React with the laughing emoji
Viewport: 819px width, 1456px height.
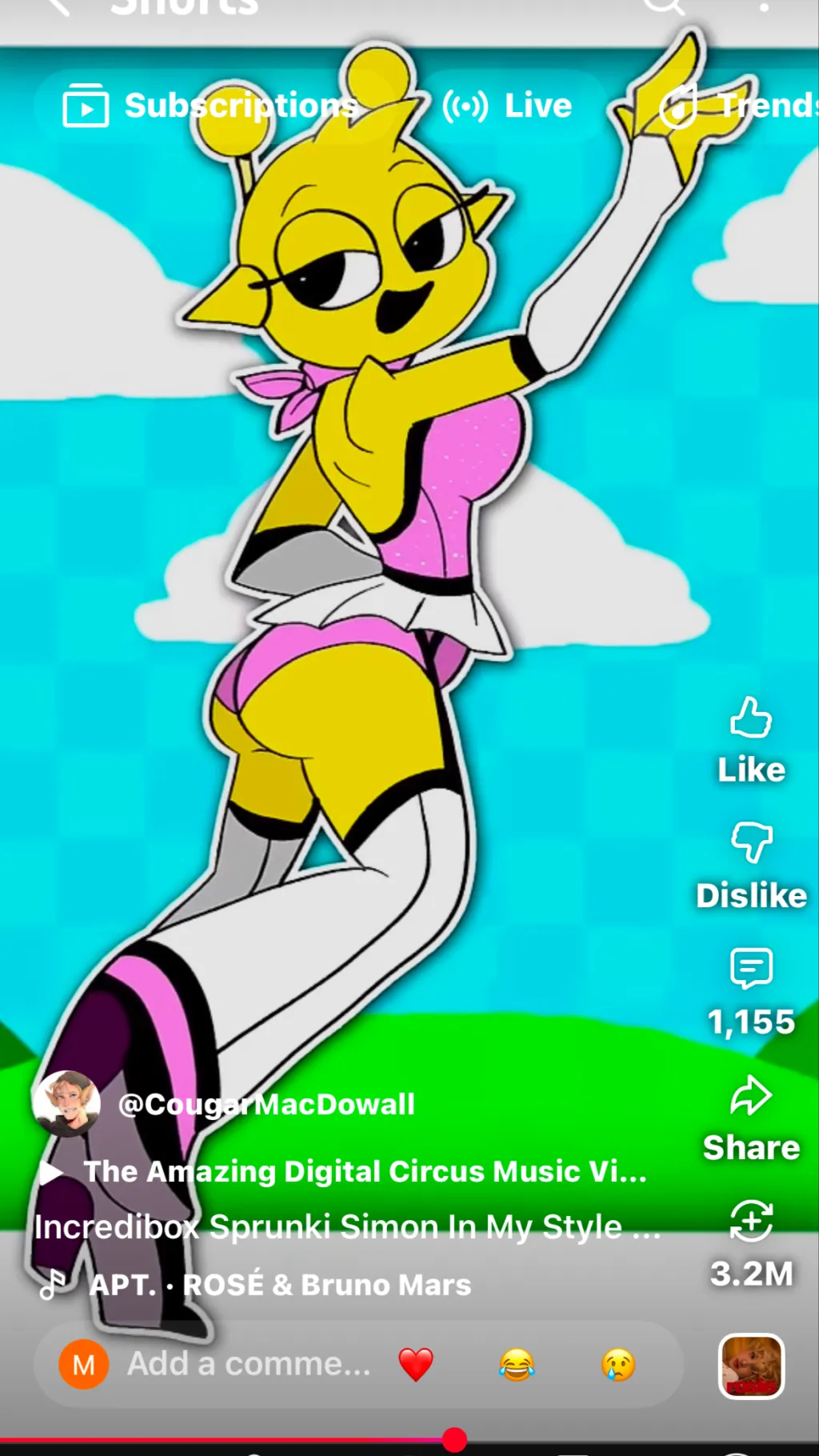[x=516, y=1364]
